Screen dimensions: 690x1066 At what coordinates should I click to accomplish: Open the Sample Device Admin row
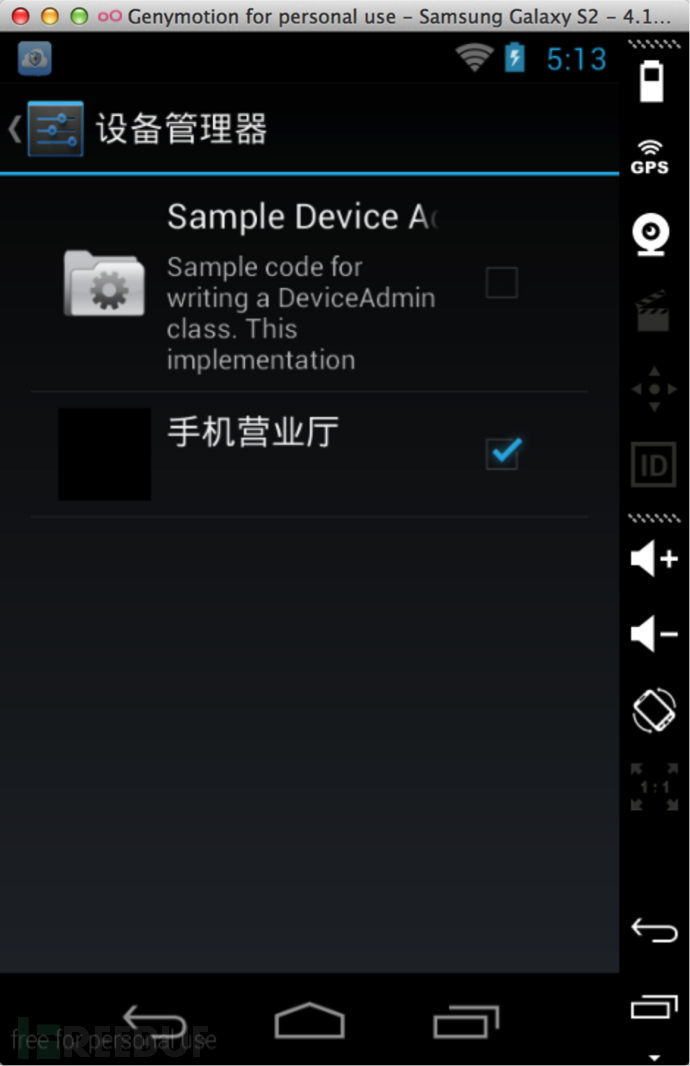[x=300, y=285]
